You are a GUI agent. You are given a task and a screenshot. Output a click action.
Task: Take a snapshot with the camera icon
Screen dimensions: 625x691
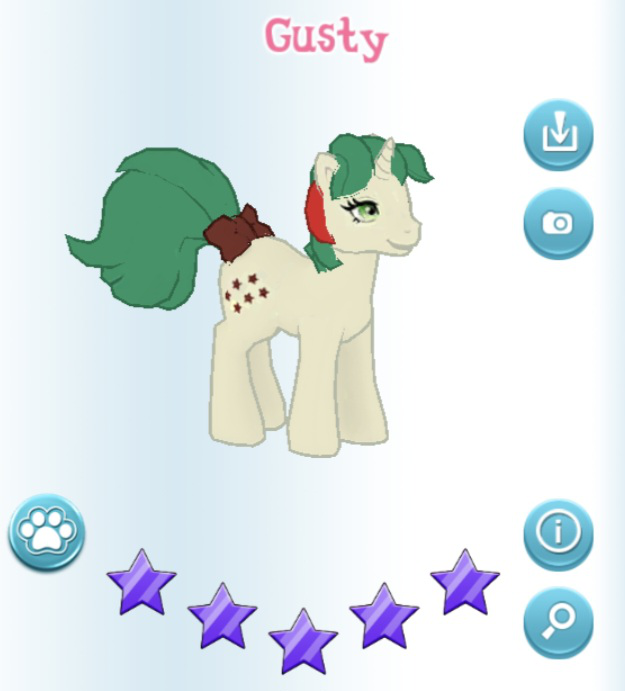point(557,223)
